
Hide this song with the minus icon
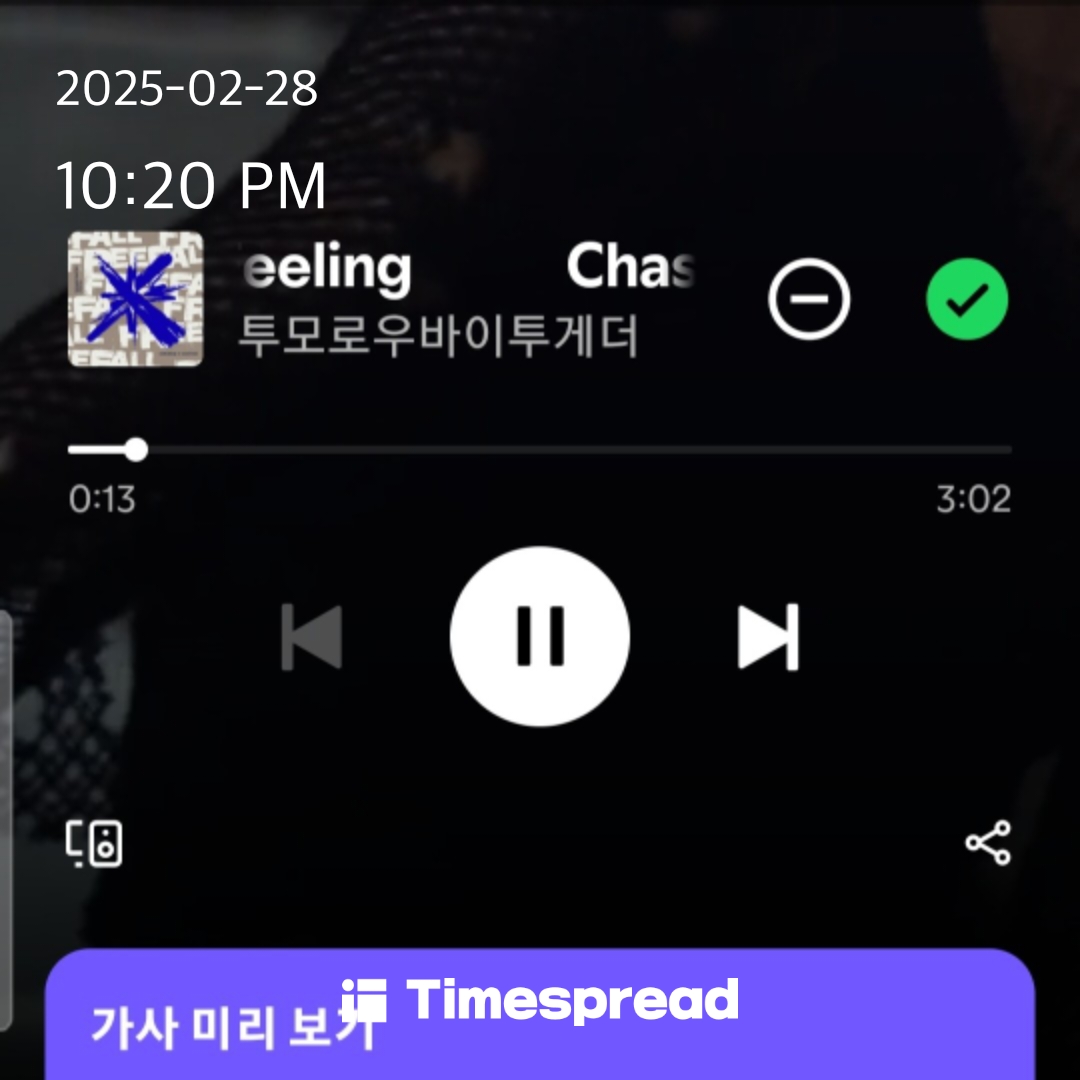coord(809,300)
